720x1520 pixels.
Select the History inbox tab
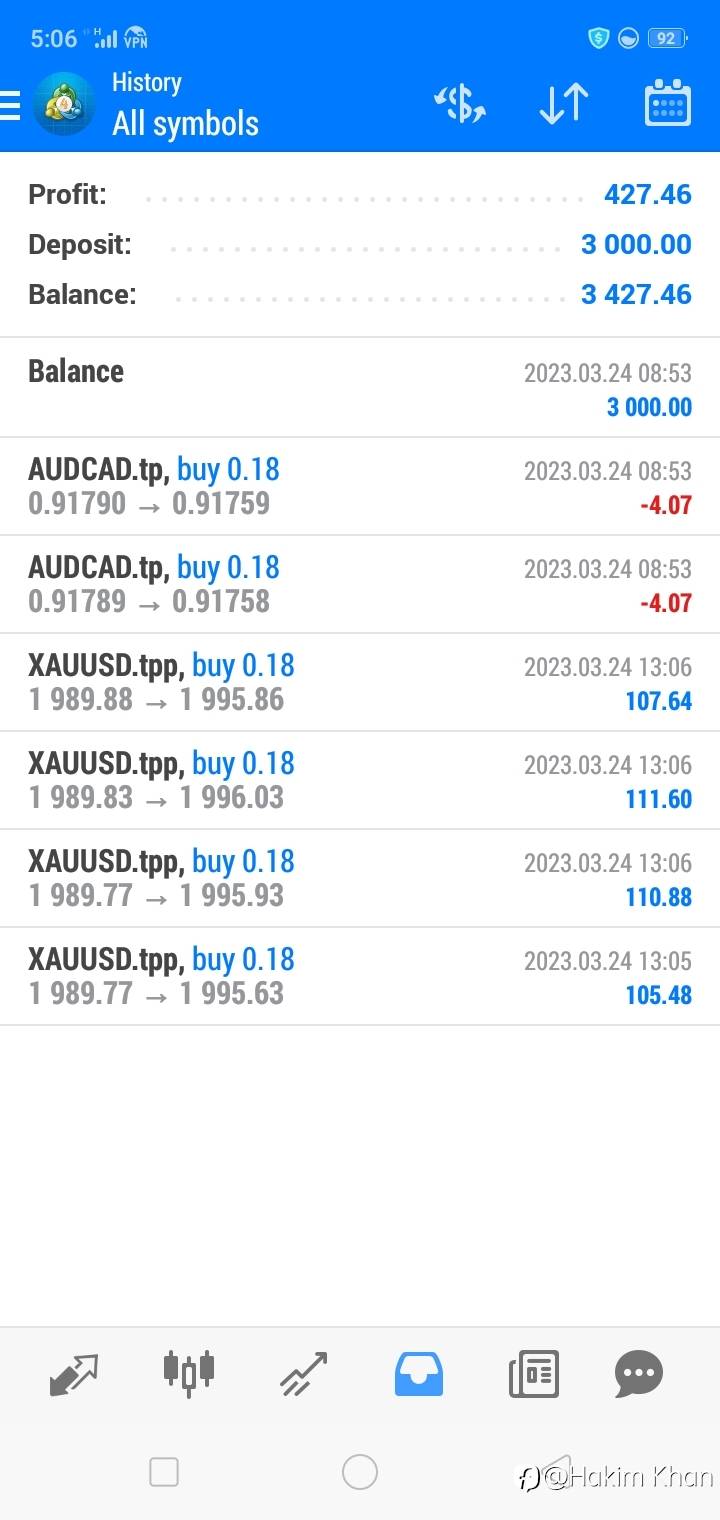(419, 1374)
